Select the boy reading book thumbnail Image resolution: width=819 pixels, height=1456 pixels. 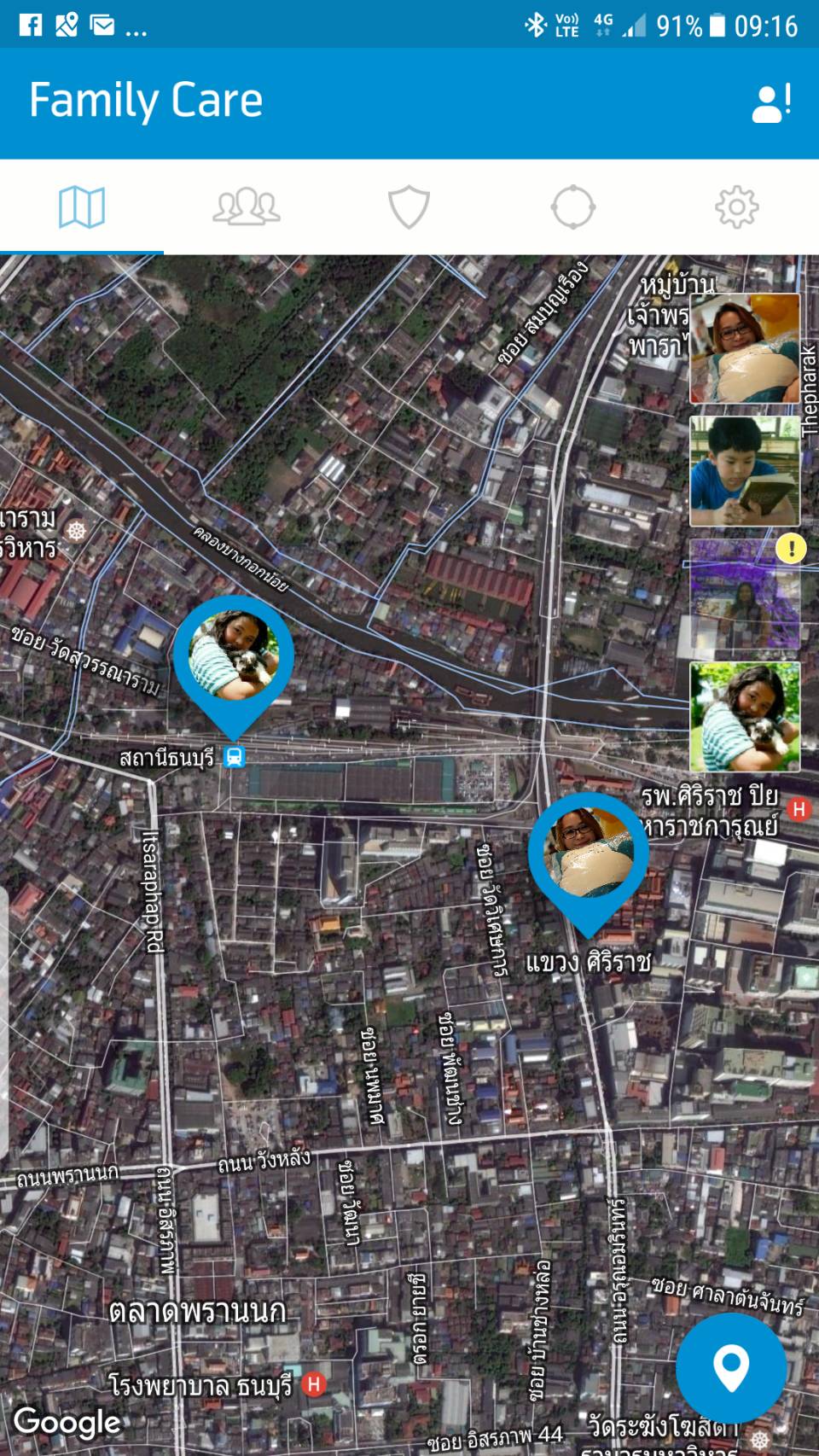[x=745, y=472]
